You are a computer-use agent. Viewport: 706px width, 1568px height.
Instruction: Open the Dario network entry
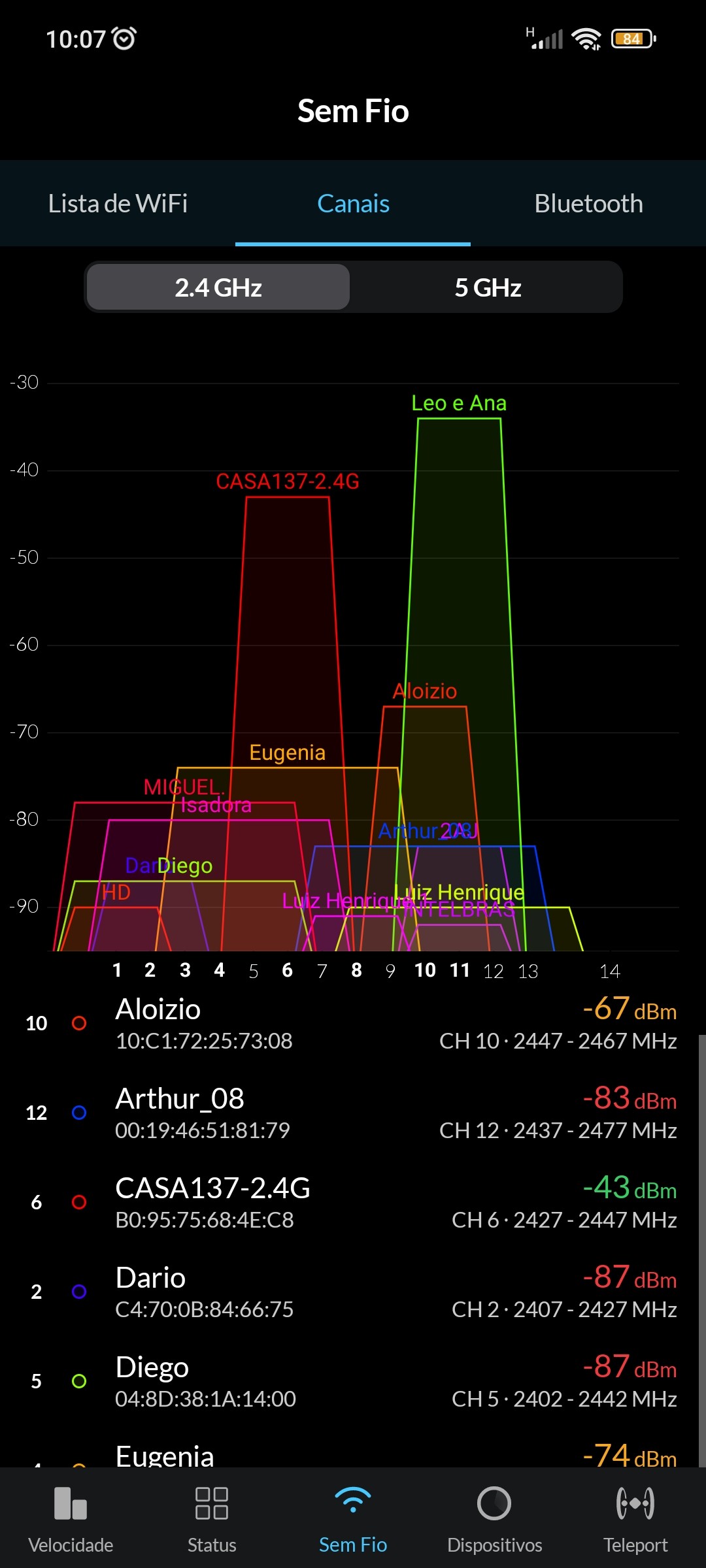pos(353,1292)
